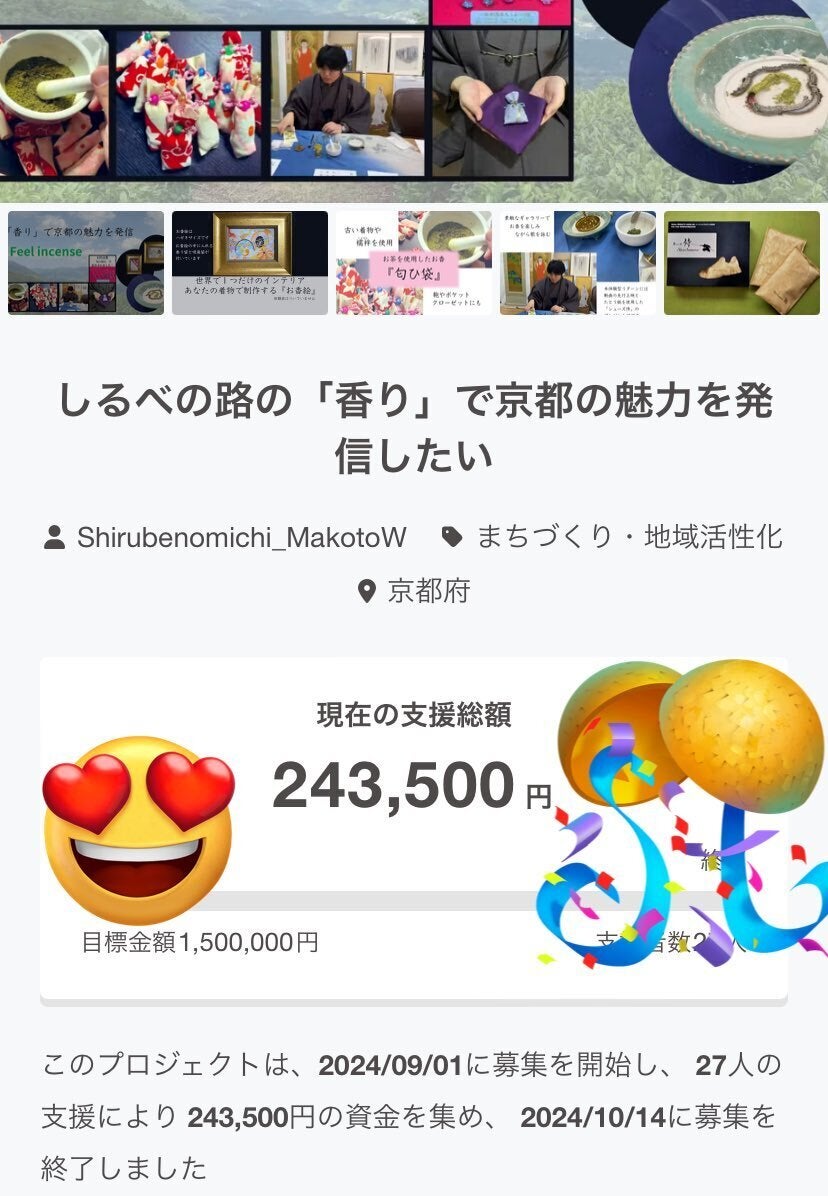
Task: Select the boxed incense product thumbnail
Action: click(x=742, y=263)
